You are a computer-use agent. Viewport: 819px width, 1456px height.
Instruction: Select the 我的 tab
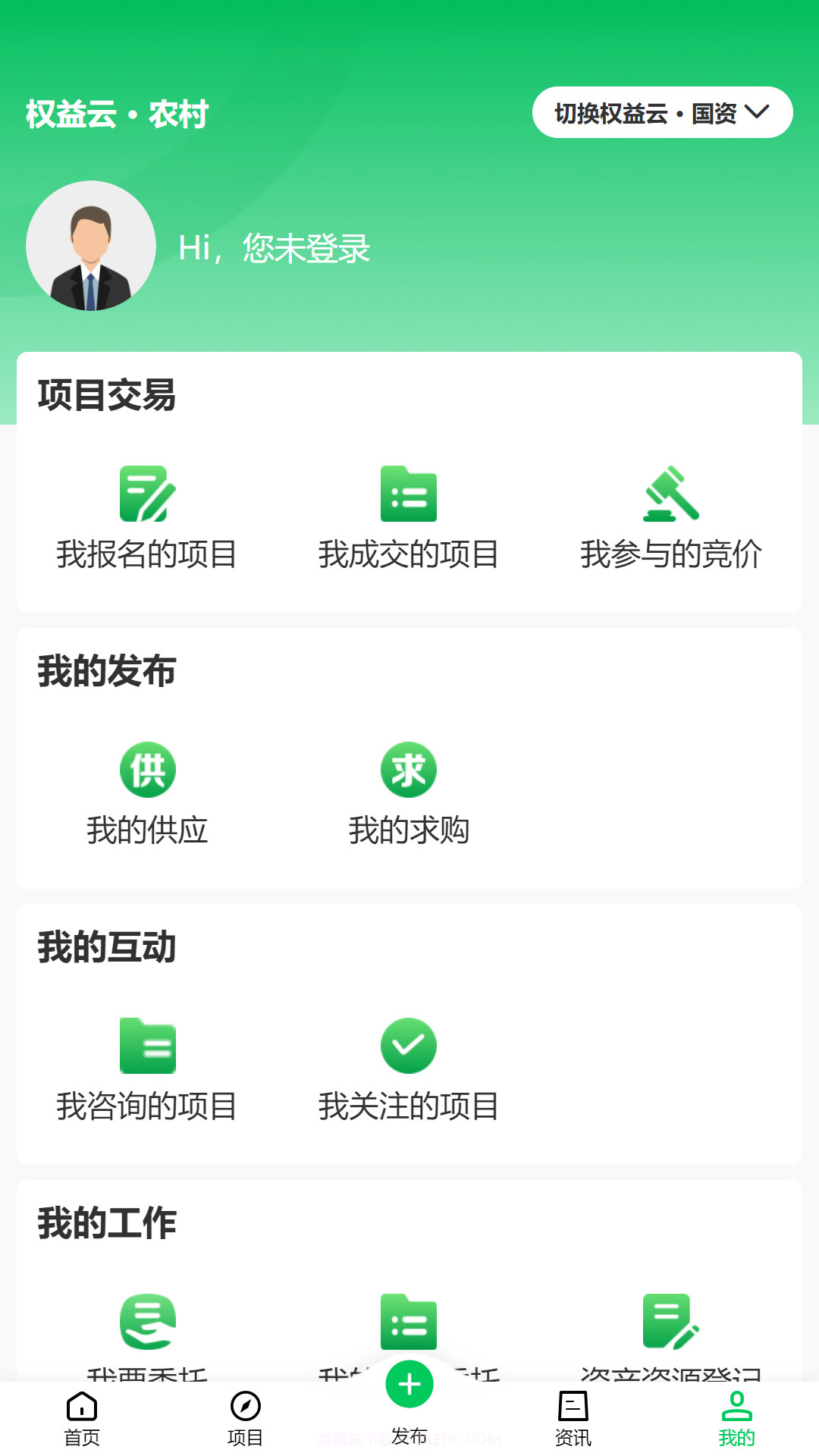736,1404
